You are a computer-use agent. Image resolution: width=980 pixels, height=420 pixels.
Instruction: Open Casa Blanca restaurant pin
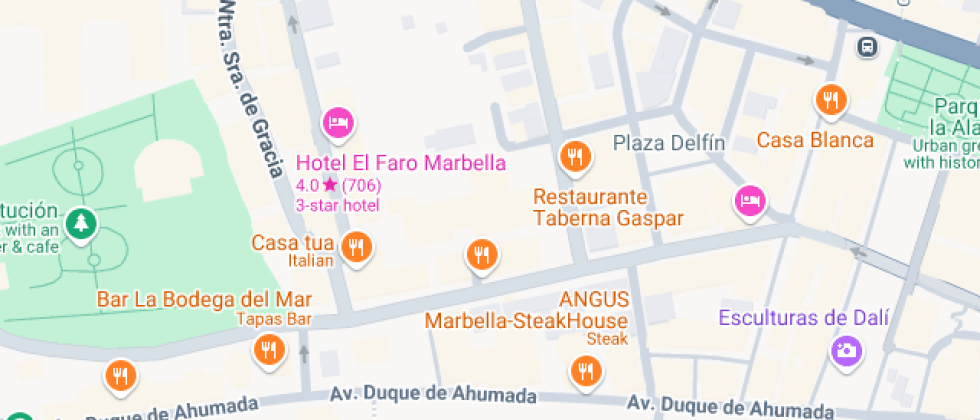(831, 99)
